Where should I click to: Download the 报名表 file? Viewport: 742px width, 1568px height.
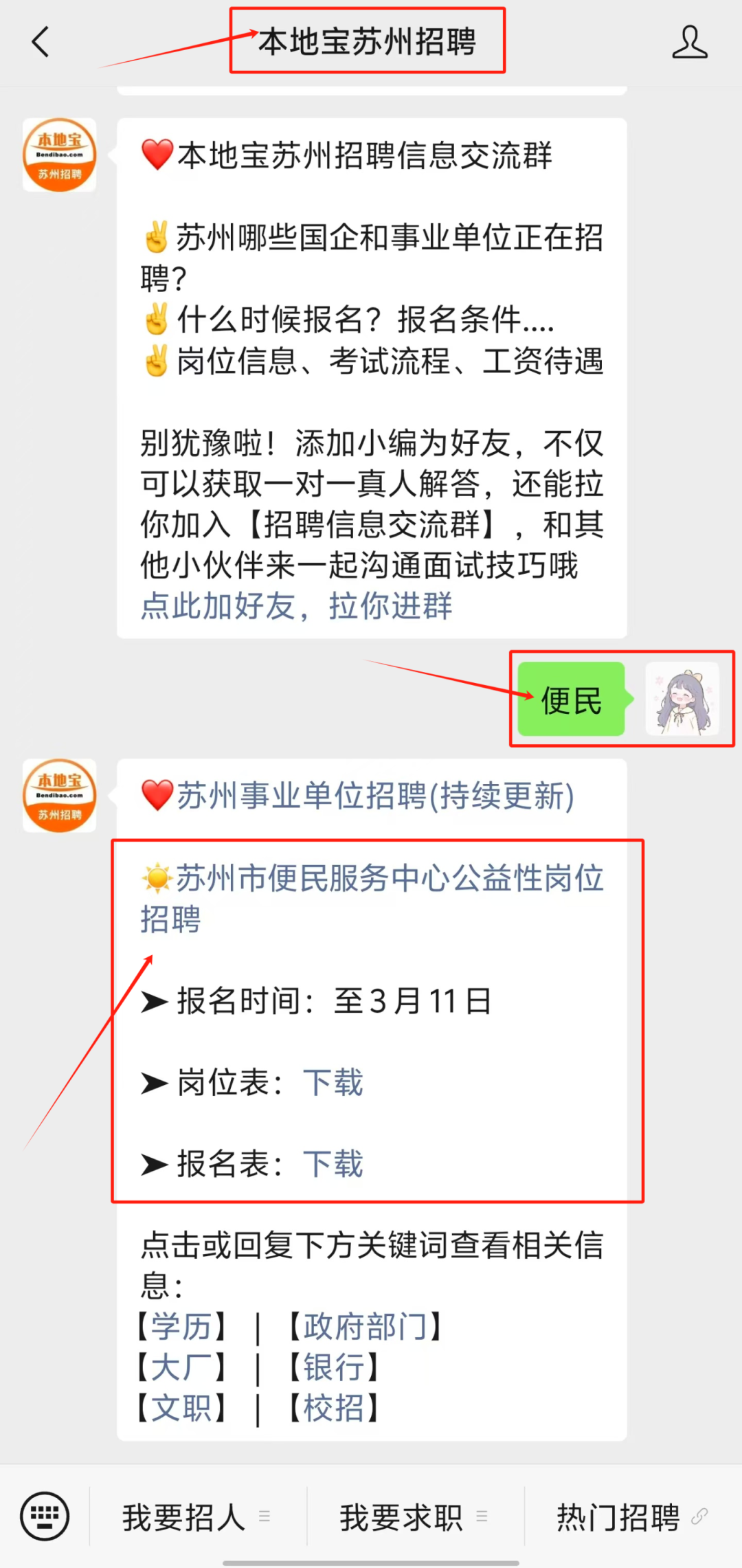[x=333, y=1164]
